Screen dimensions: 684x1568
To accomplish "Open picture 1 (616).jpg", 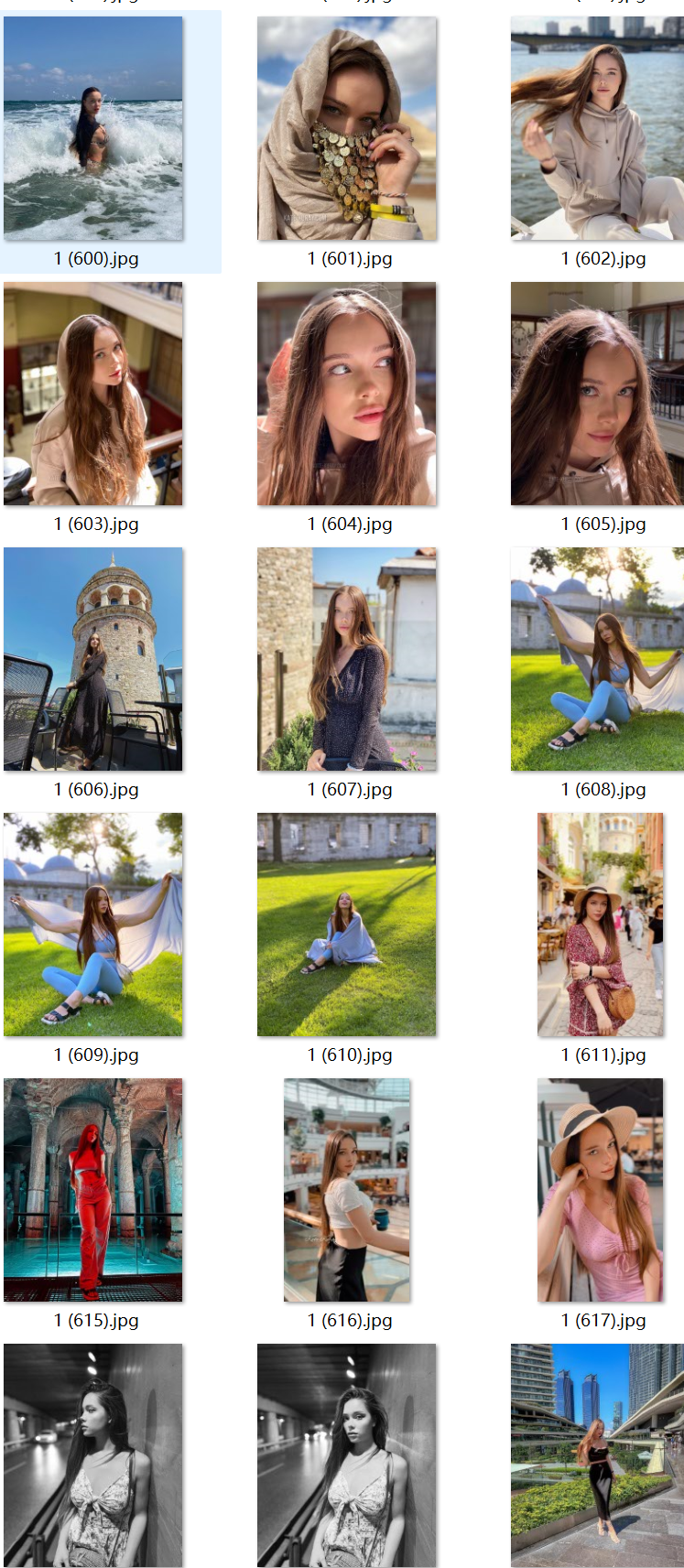I will 347,1190.
